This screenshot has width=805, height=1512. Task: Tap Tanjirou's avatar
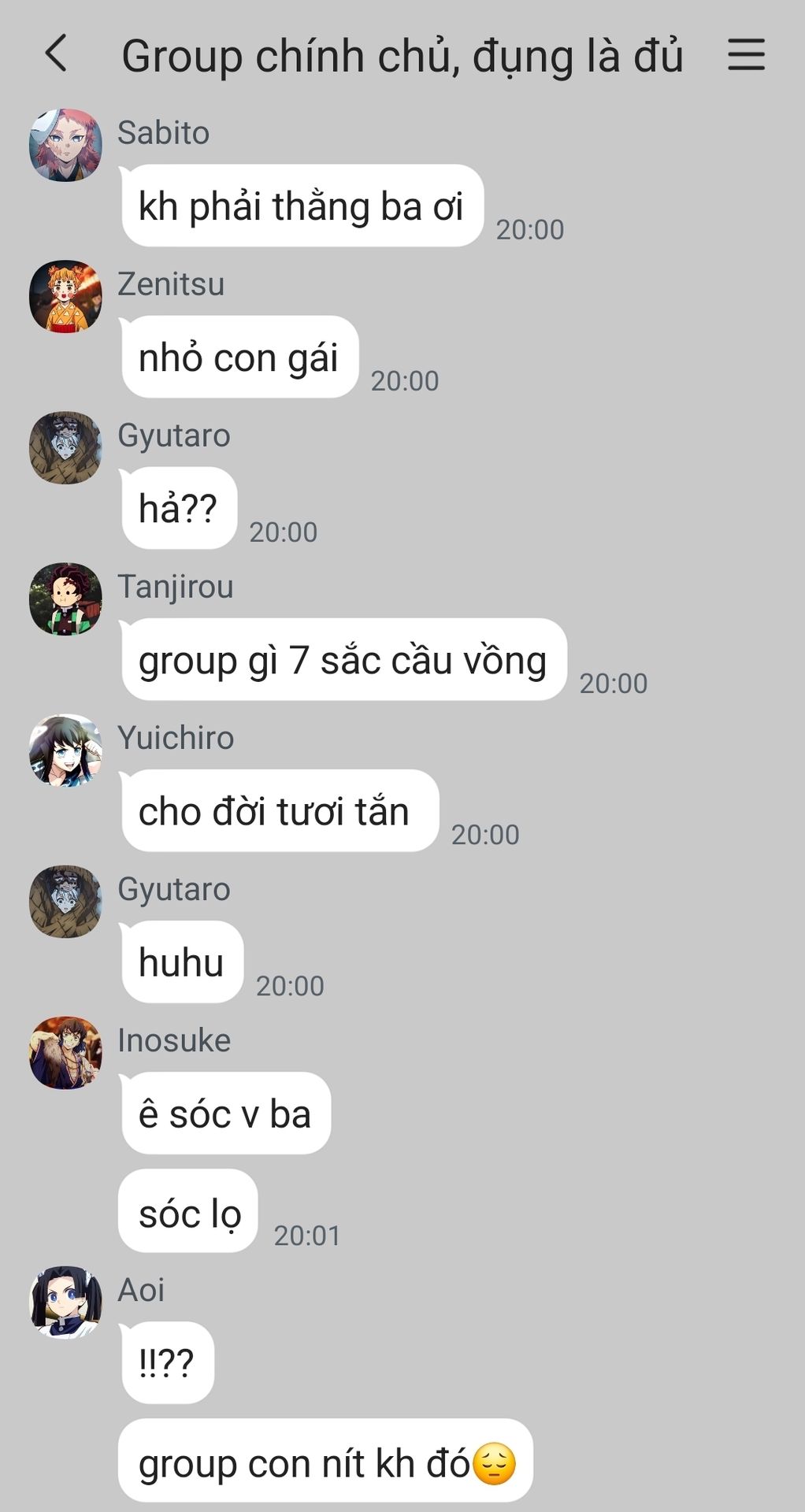[x=65, y=598]
